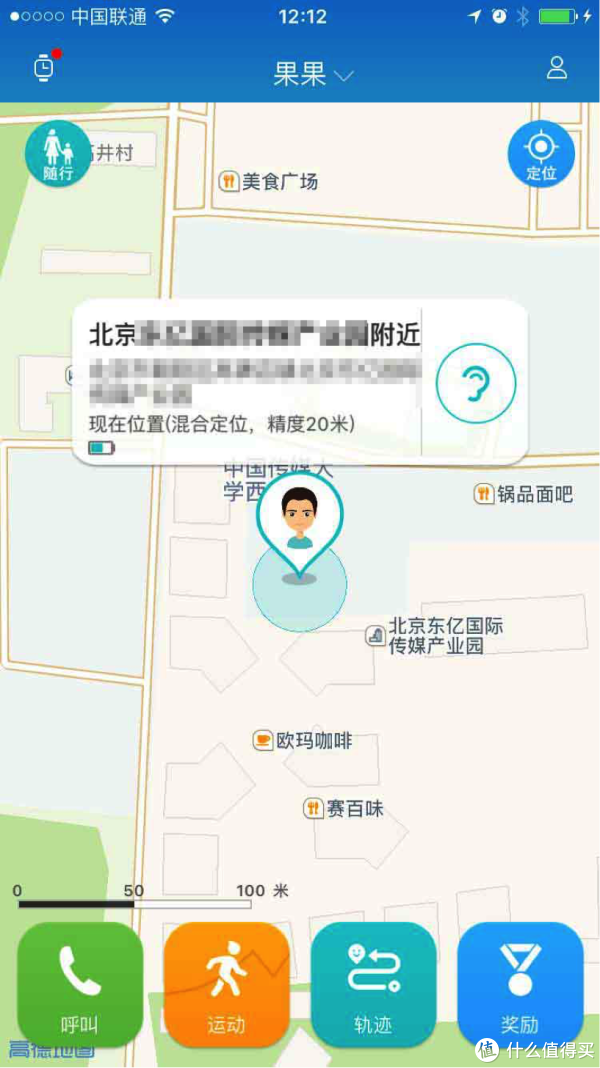Tap the 随行 companion button
600x1068 pixels.
(x=58, y=153)
